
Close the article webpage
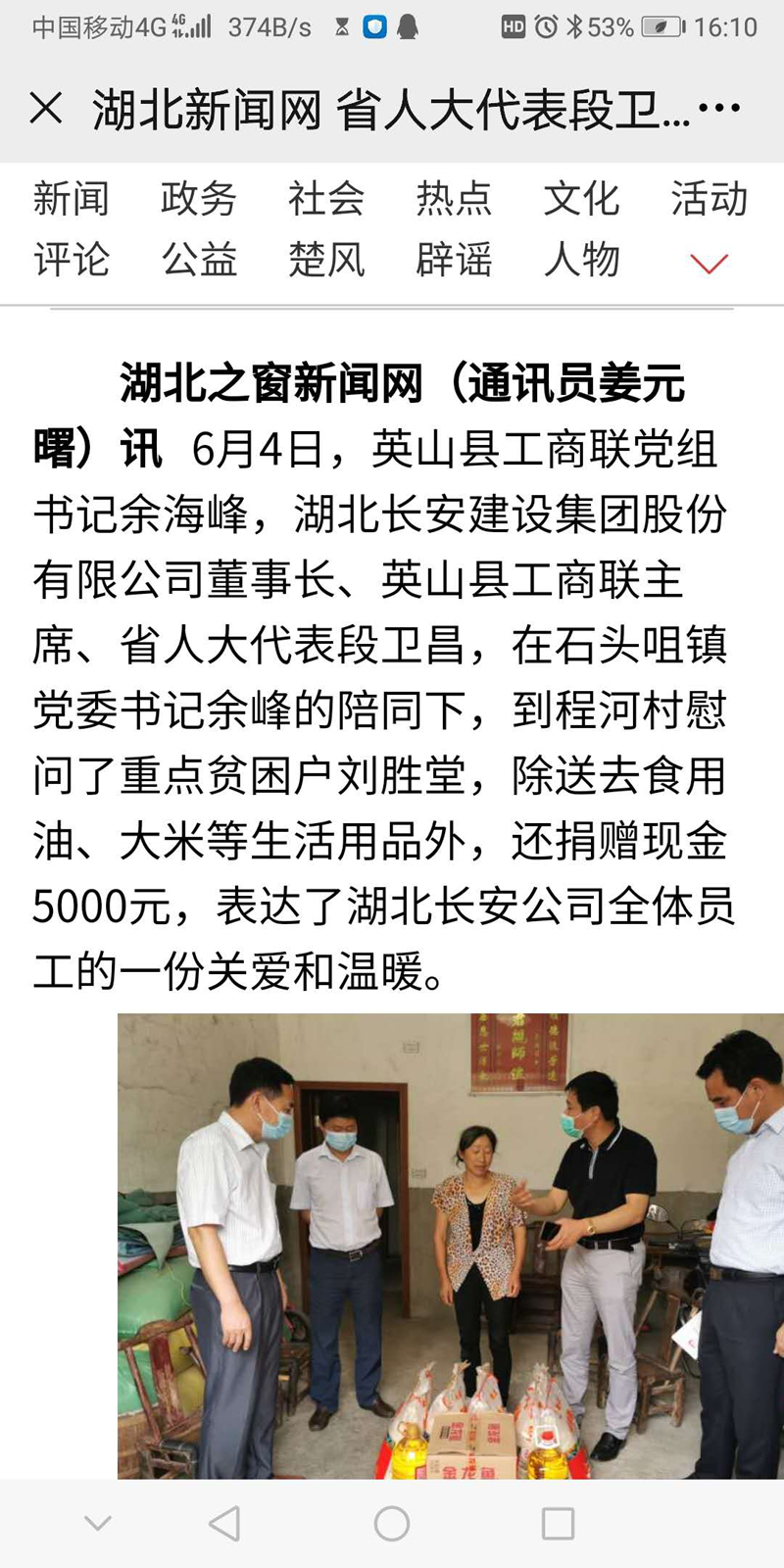46,108
